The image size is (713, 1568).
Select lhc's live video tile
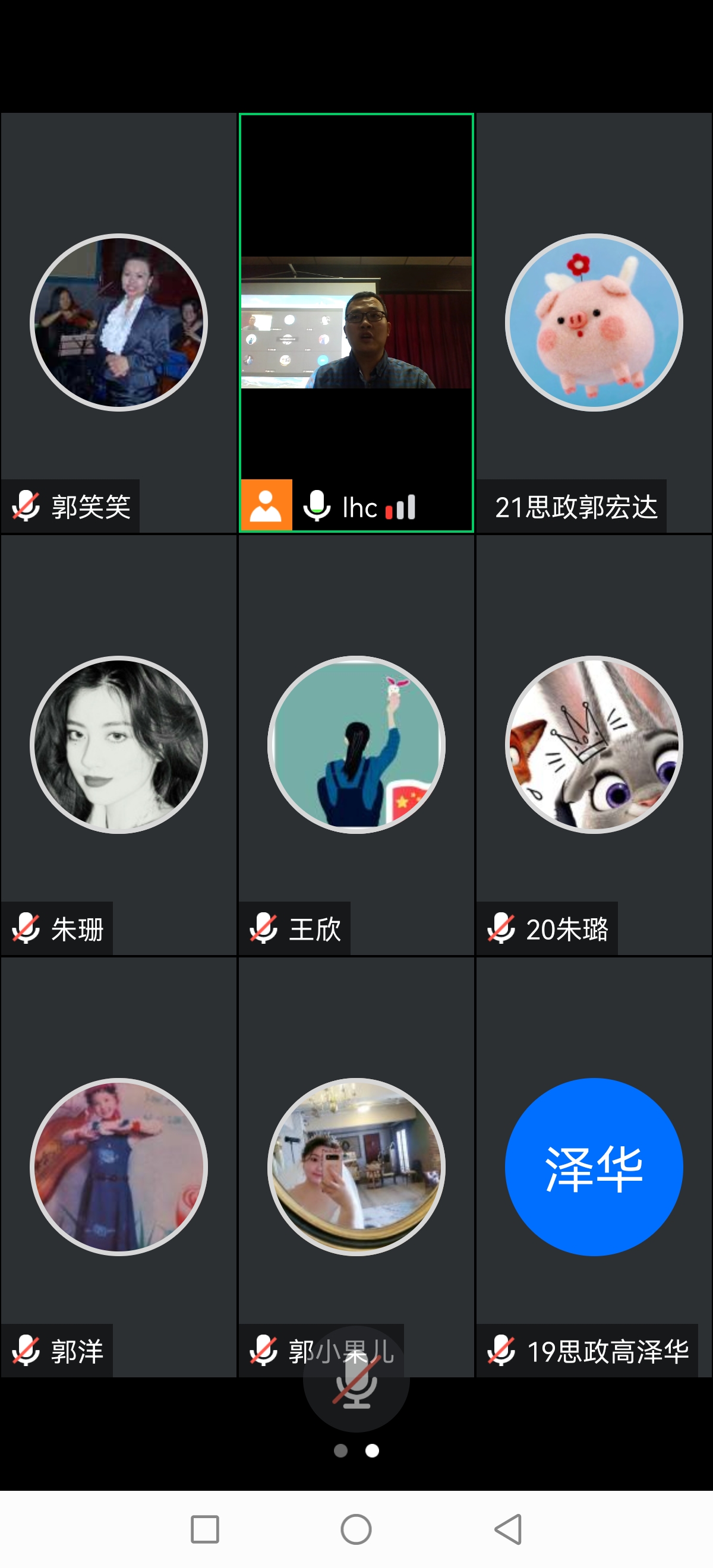pyautogui.click(x=356, y=323)
